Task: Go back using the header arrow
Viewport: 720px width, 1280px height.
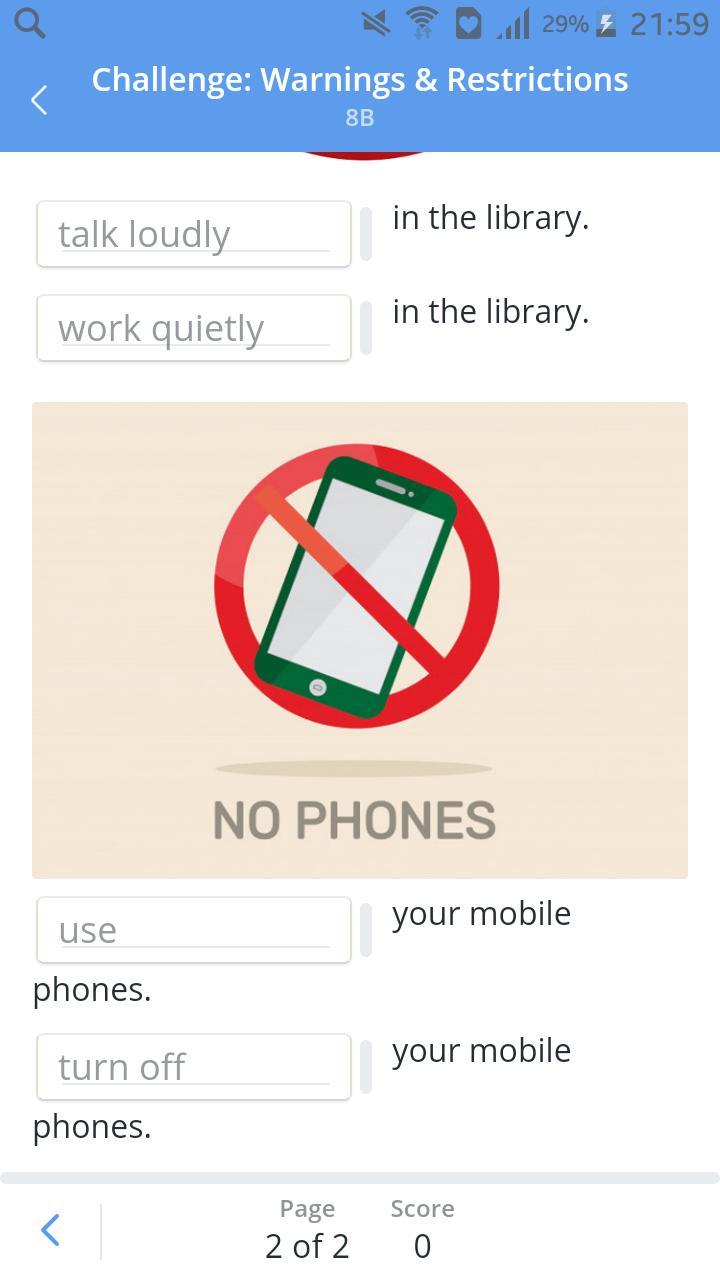Action: (39, 99)
